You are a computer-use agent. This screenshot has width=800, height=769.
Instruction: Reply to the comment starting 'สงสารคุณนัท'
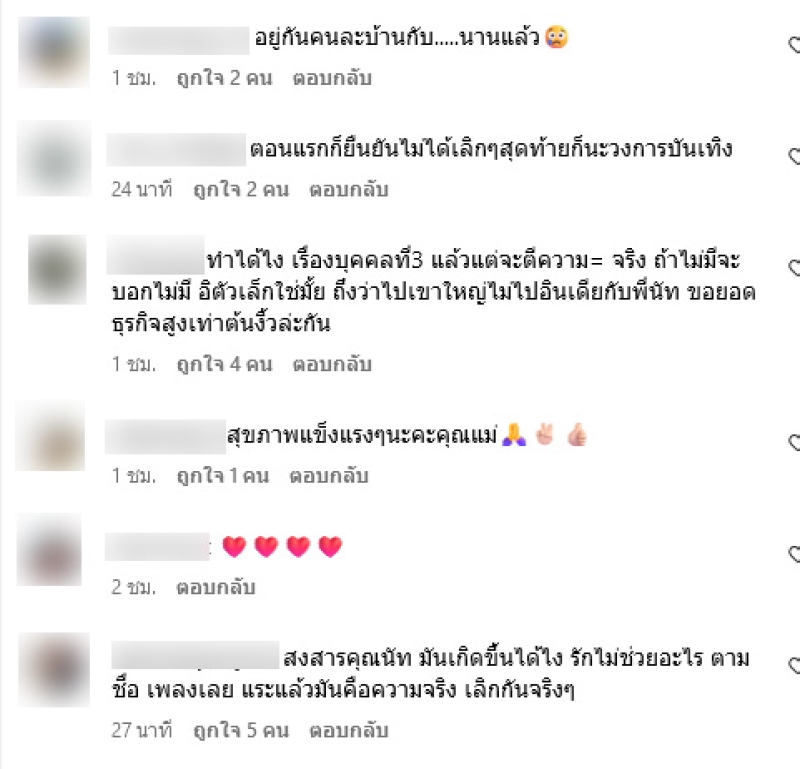346,730
